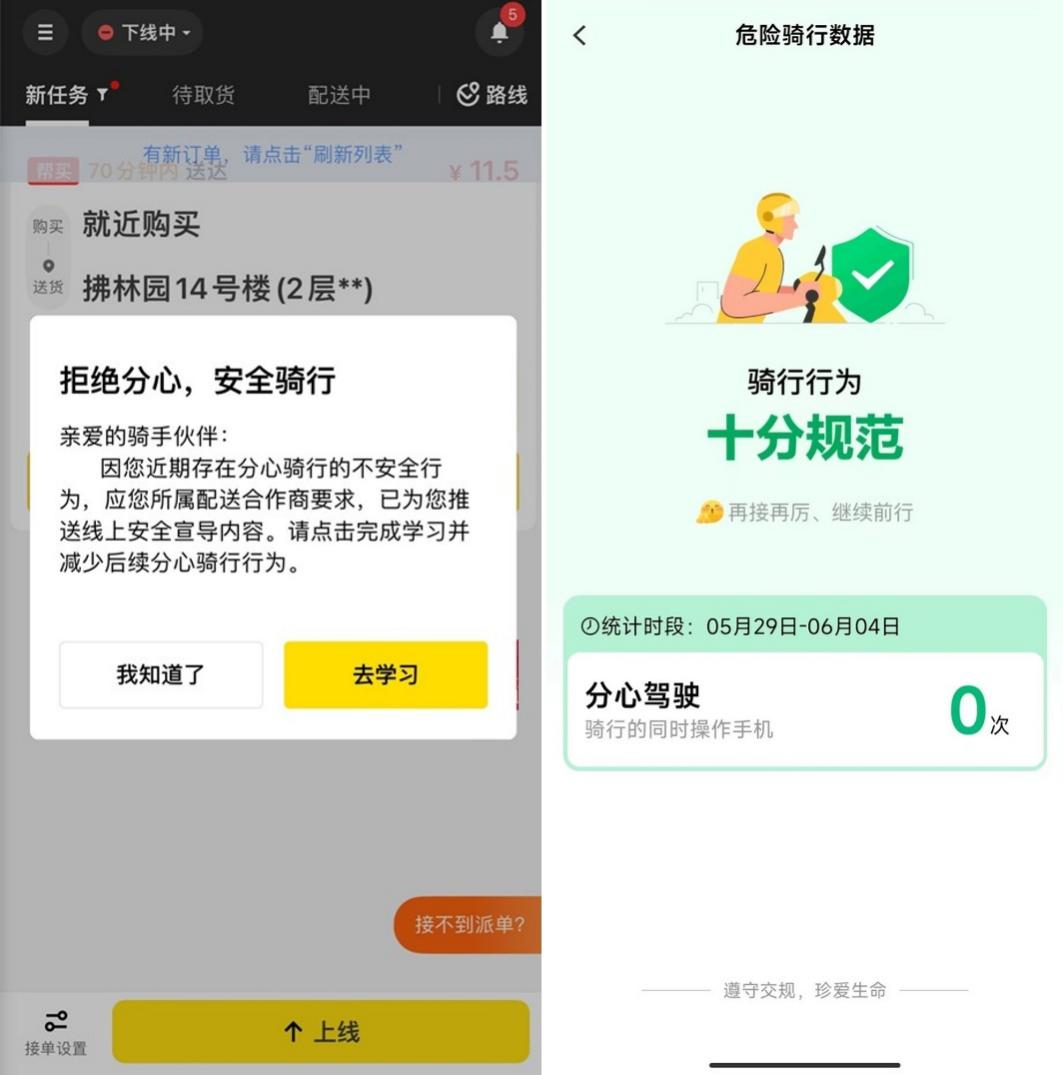Go back from 危险骑行数据 page

580,36
